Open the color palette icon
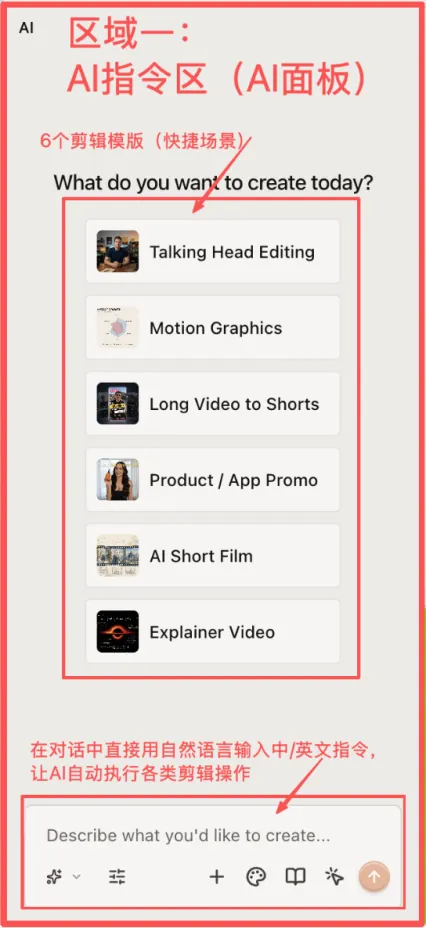The image size is (426, 928). (x=256, y=877)
